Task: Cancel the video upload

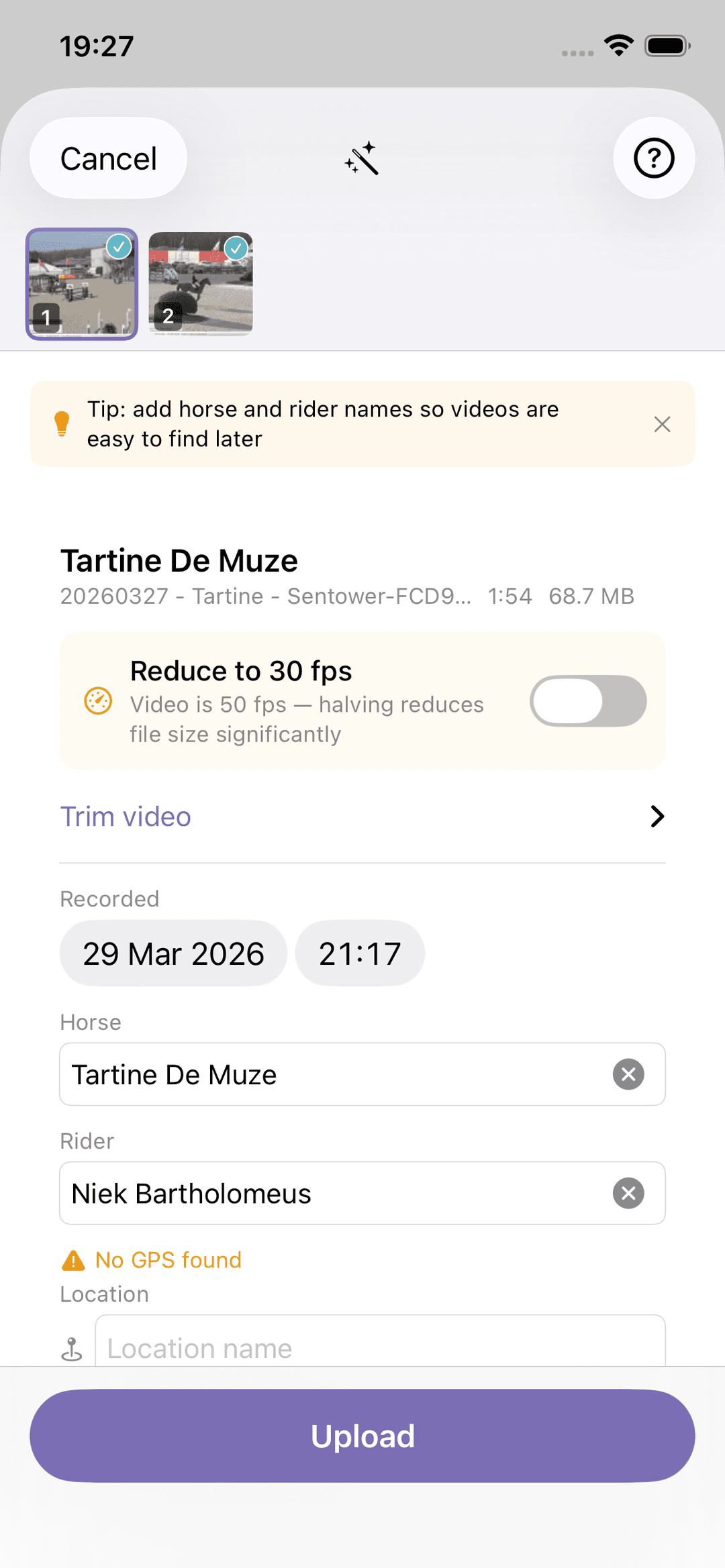Action: (x=108, y=158)
